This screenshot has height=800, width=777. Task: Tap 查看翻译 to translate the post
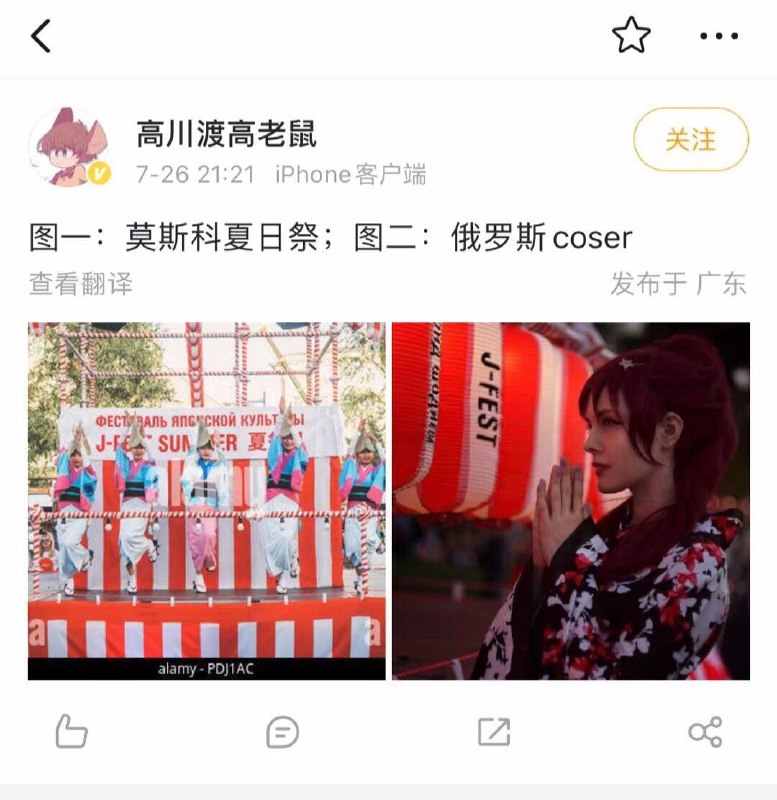click(x=80, y=284)
